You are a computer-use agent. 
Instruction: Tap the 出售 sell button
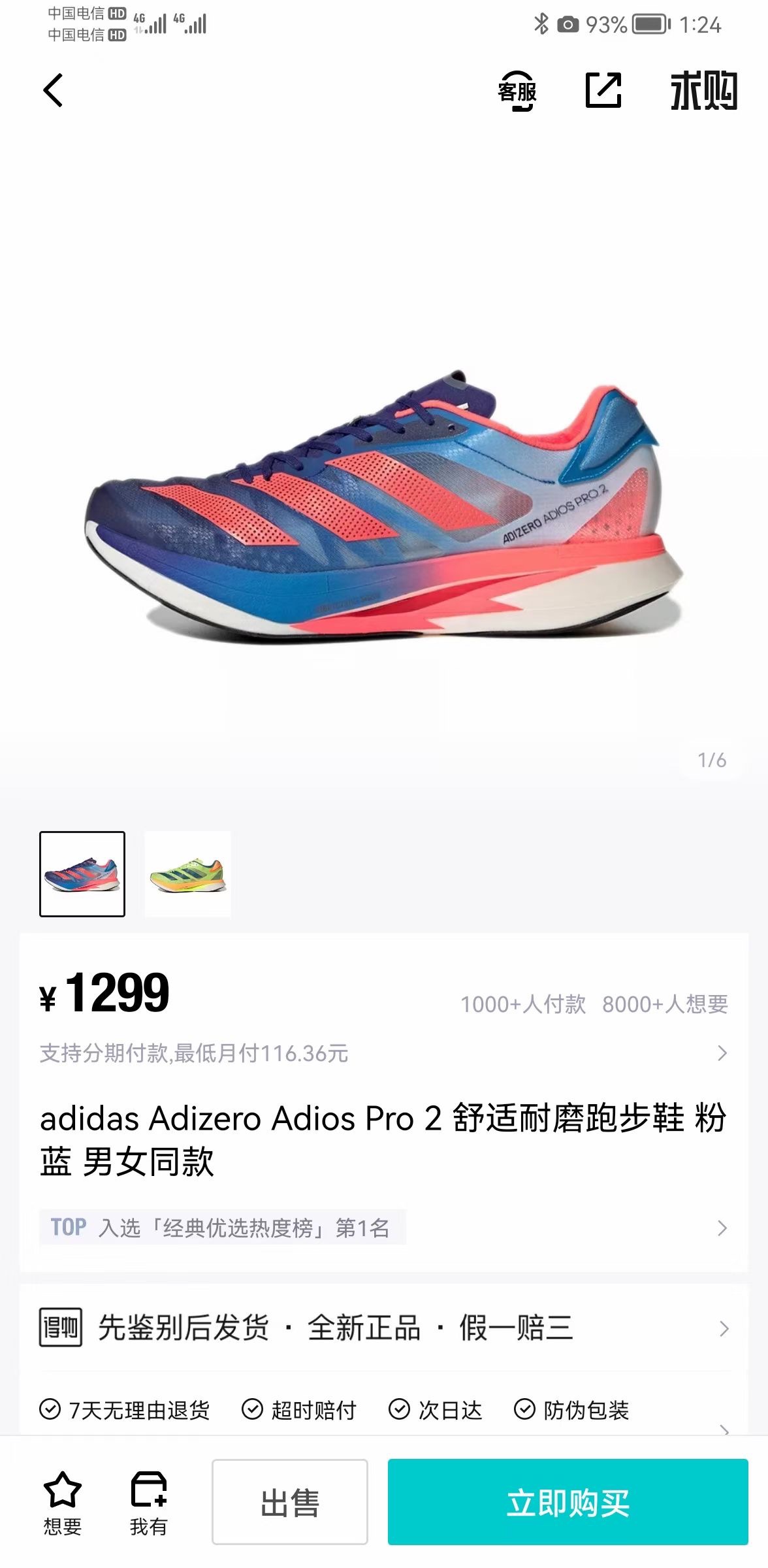click(x=290, y=1502)
